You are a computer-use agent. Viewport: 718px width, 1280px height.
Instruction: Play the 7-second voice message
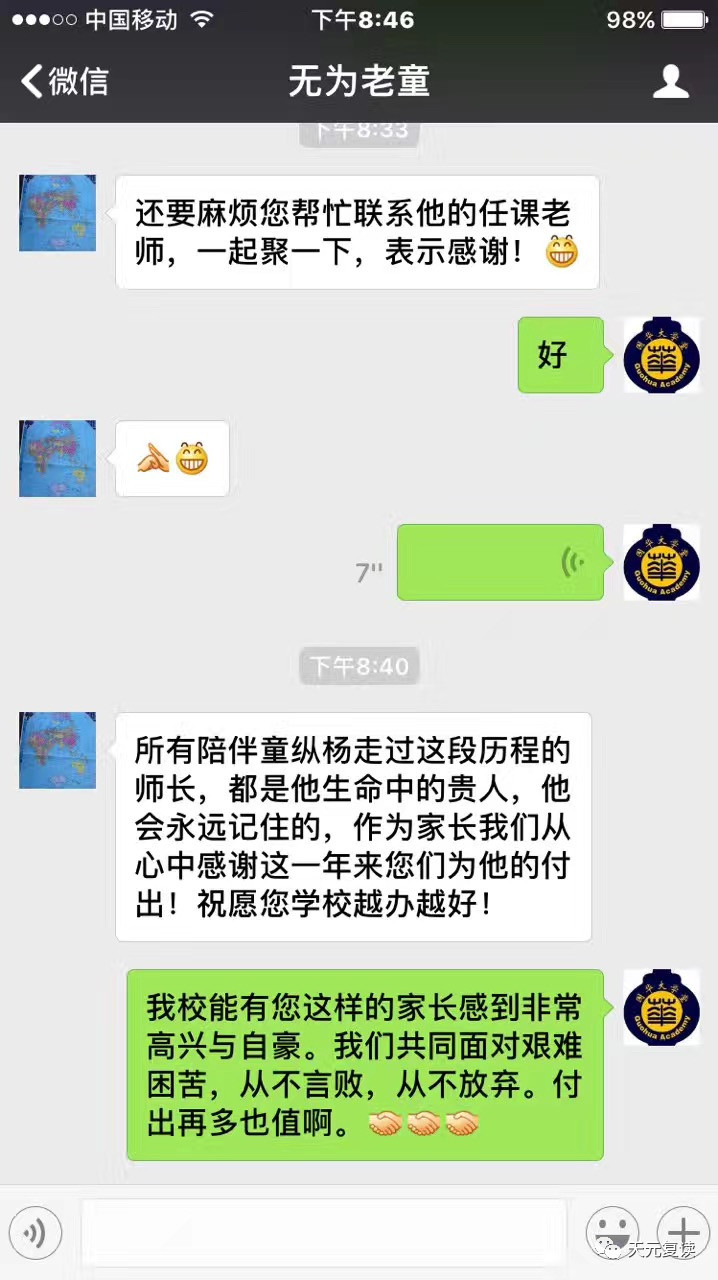click(500, 562)
